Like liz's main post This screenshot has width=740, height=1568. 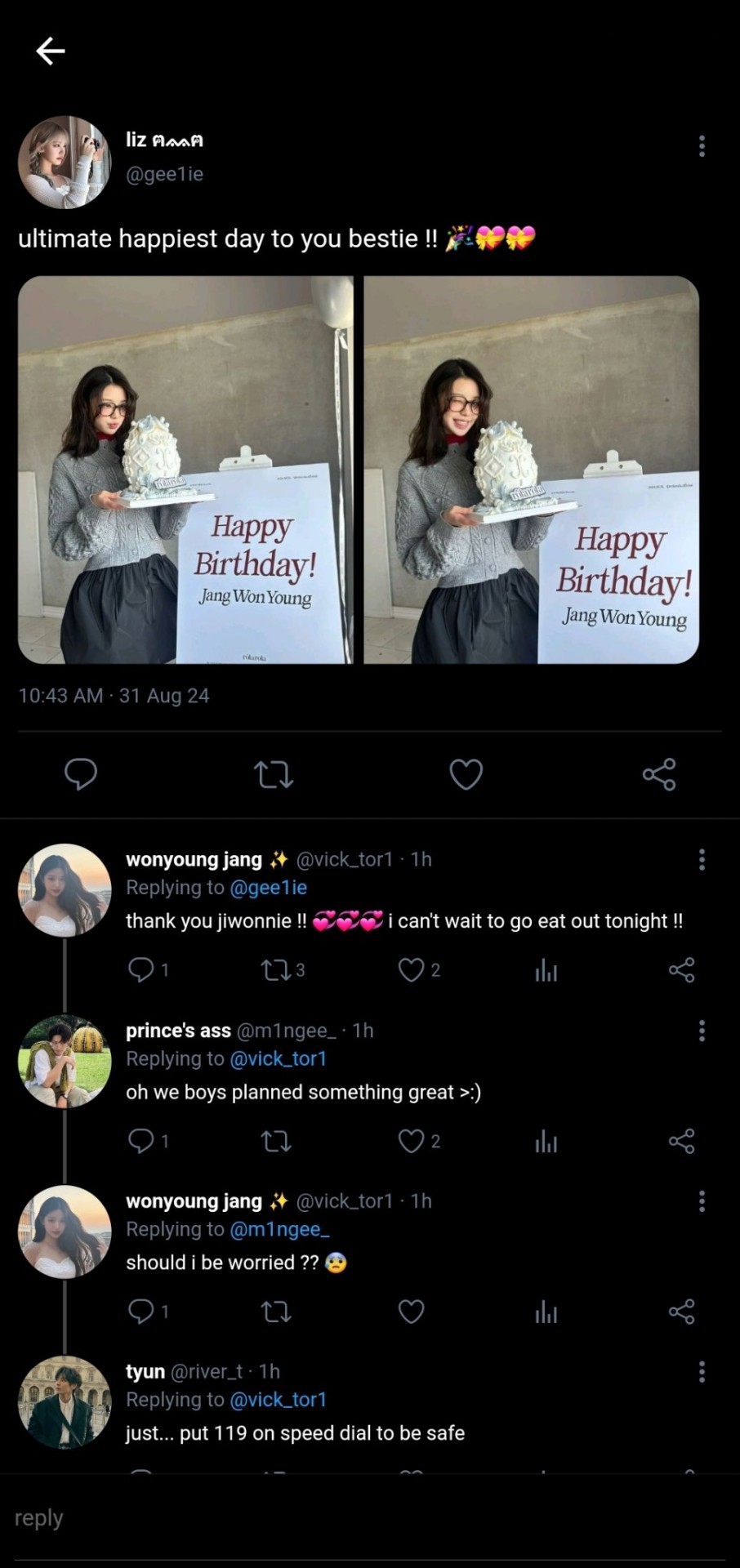466,773
